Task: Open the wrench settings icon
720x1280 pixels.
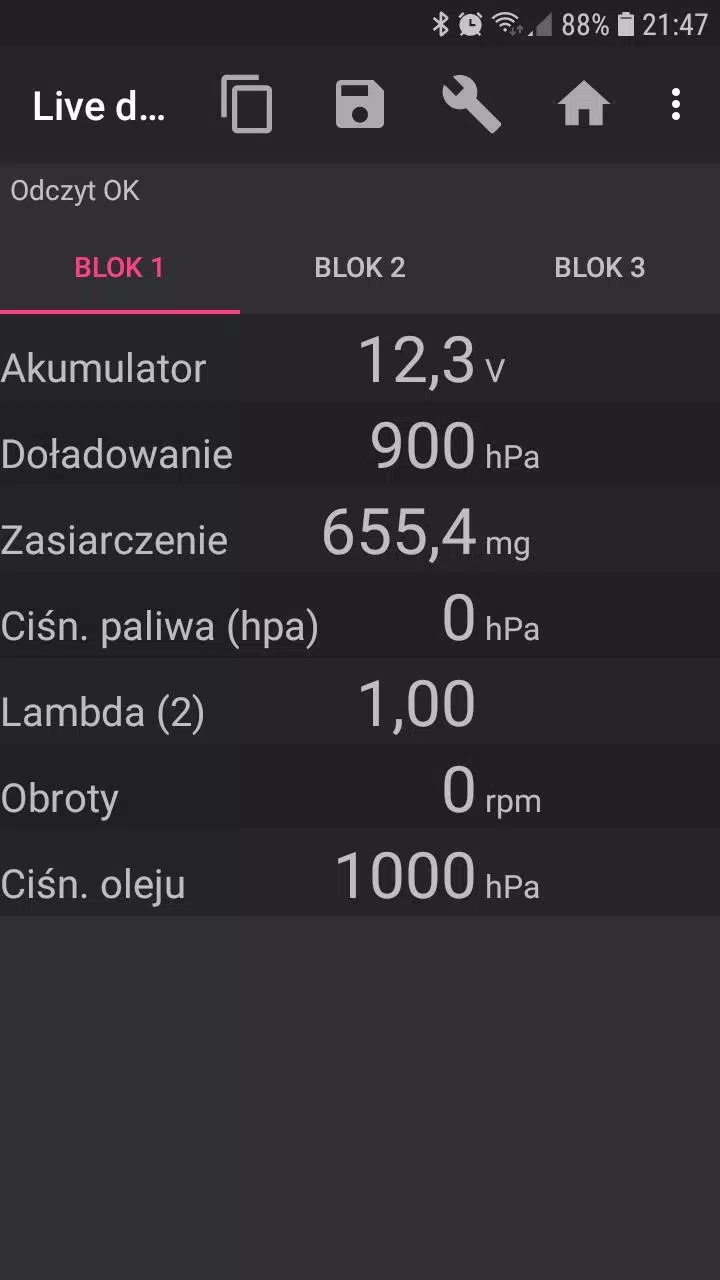Action: (x=471, y=105)
